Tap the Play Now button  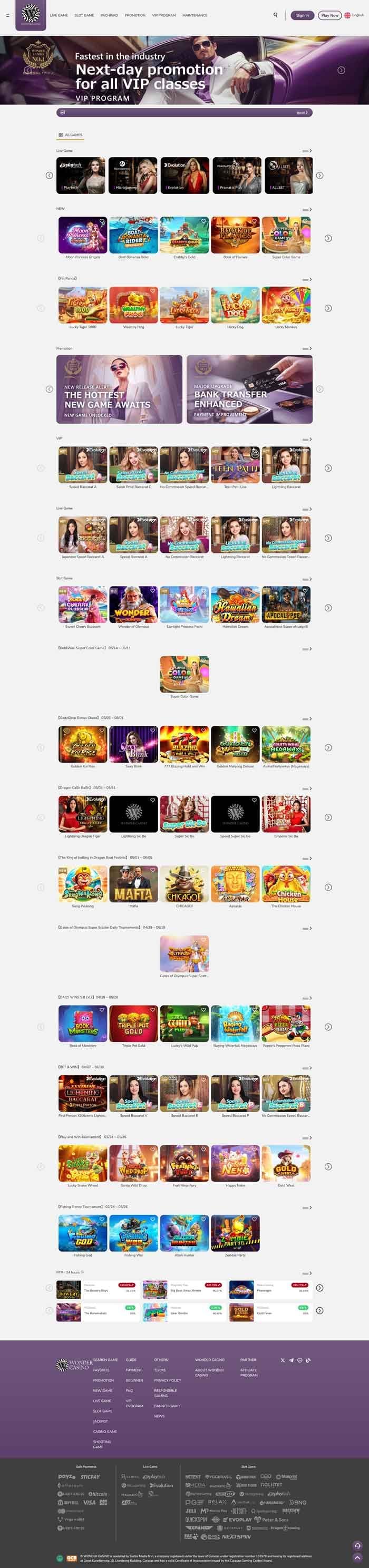329,15
